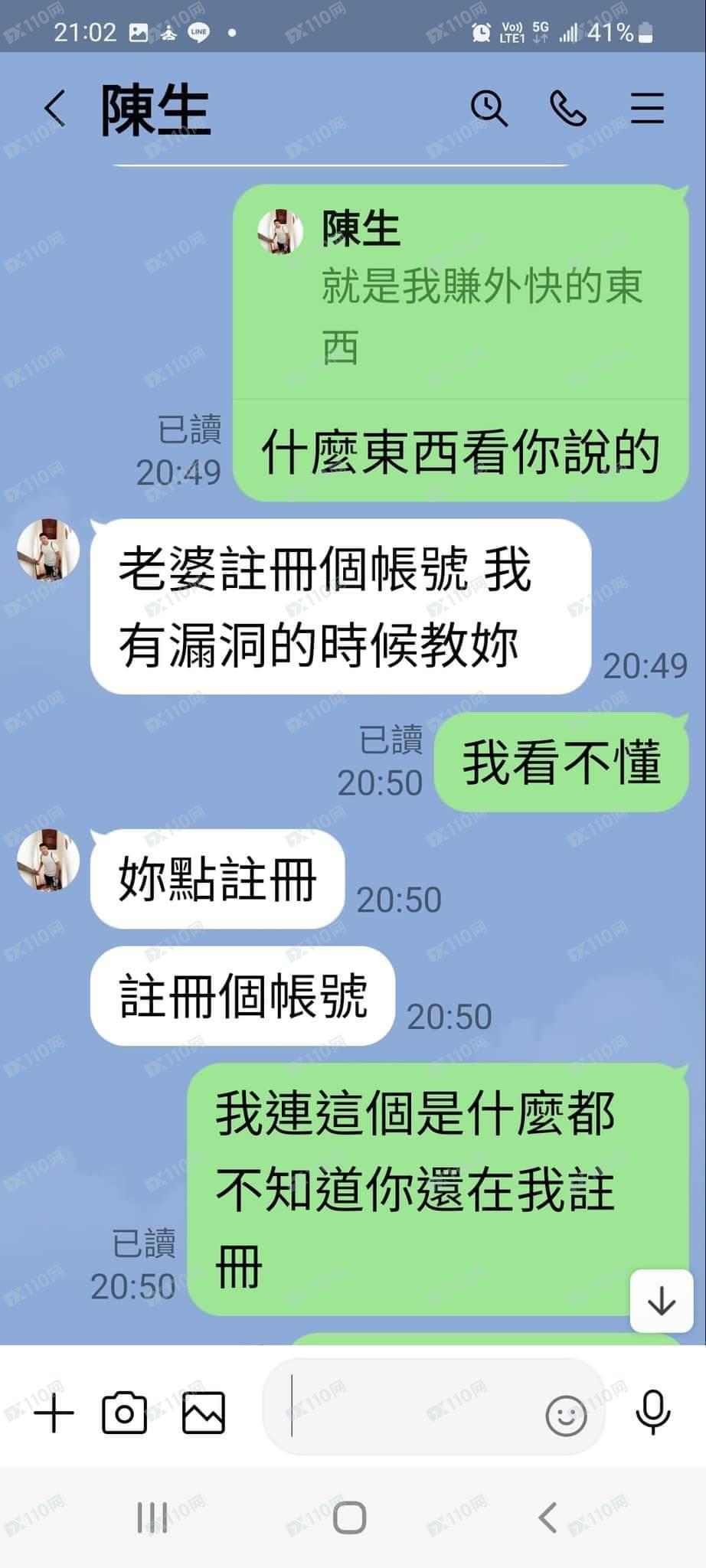Pick an image from the gallery
This screenshot has height=1568, width=706.
pos(204,1413)
